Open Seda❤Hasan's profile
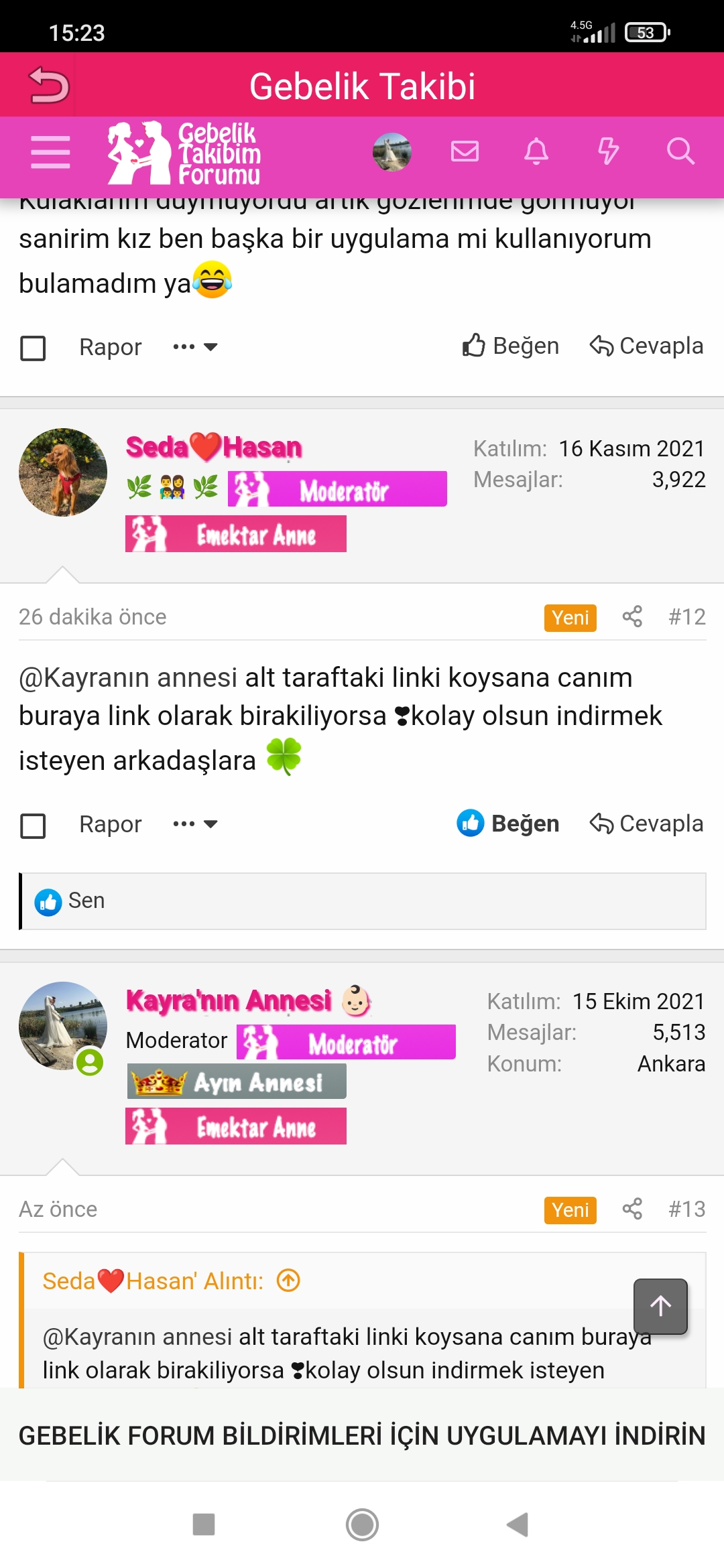Viewport: 724px width, 1568px height. 214,447
